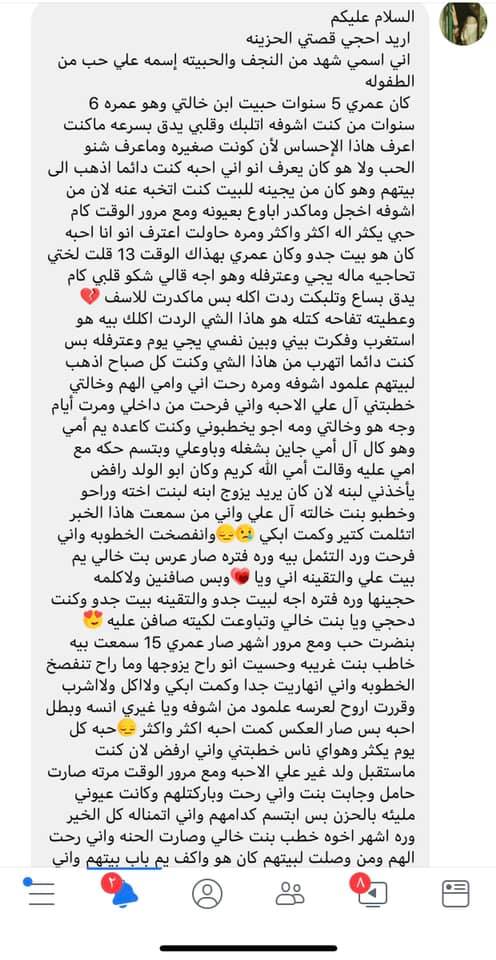The height and width of the screenshot is (960, 496).
Task: Go to the news feed tab
Action: click(x=455, y=894)
